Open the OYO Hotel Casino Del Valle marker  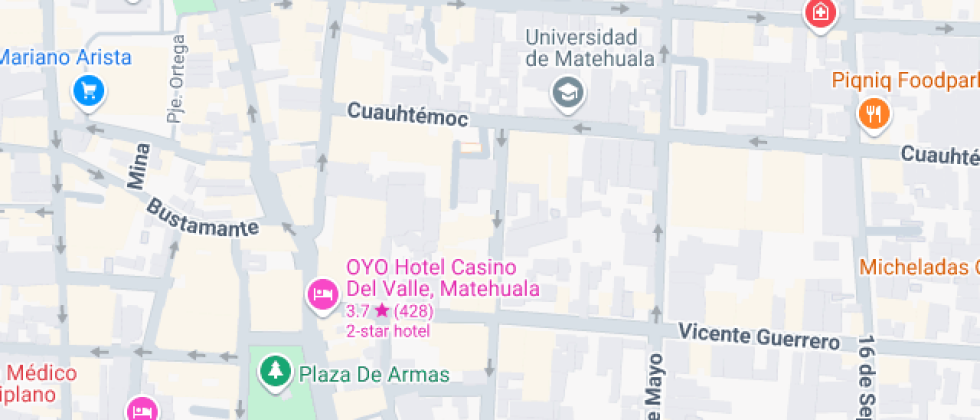[x=322, y=294]
